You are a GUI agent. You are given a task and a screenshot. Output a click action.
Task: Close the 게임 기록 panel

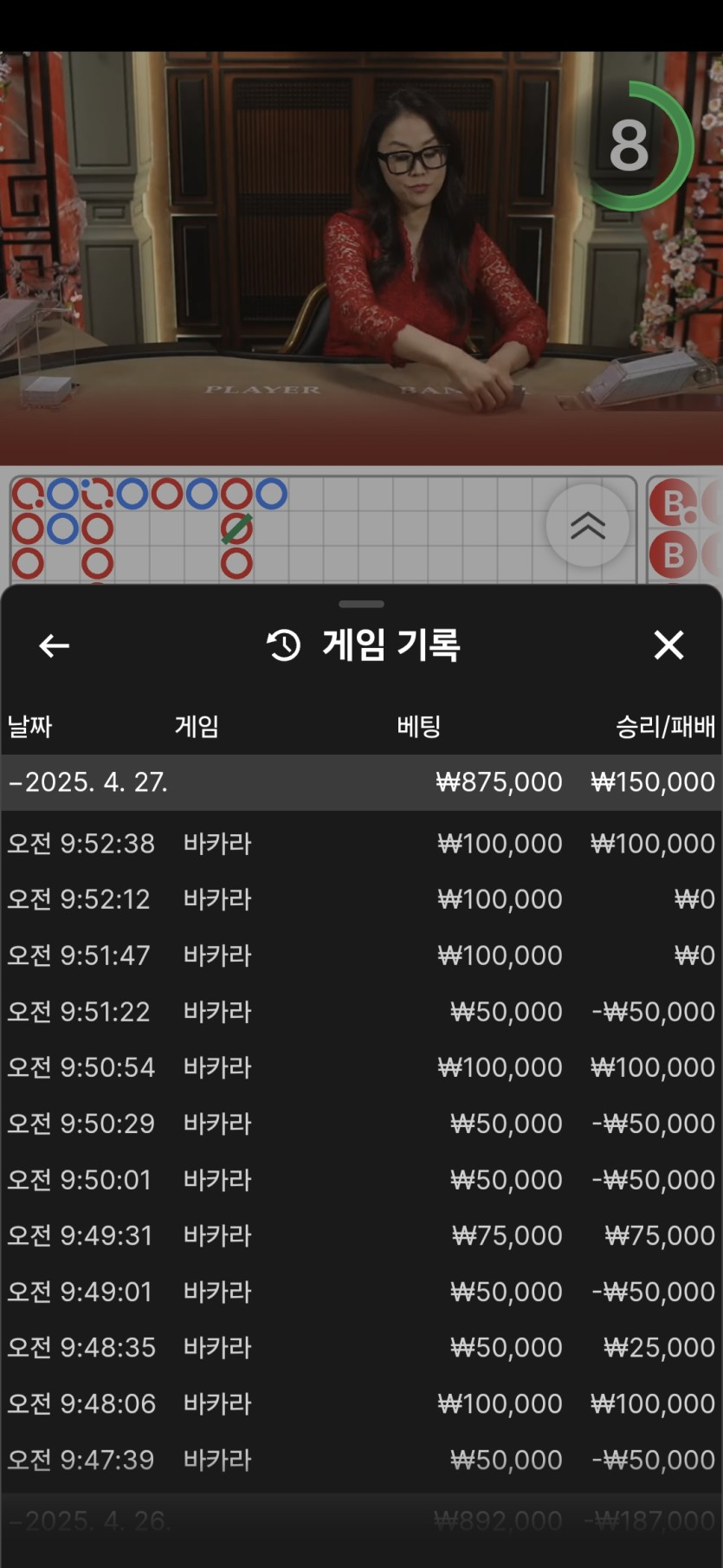[668, 645]
